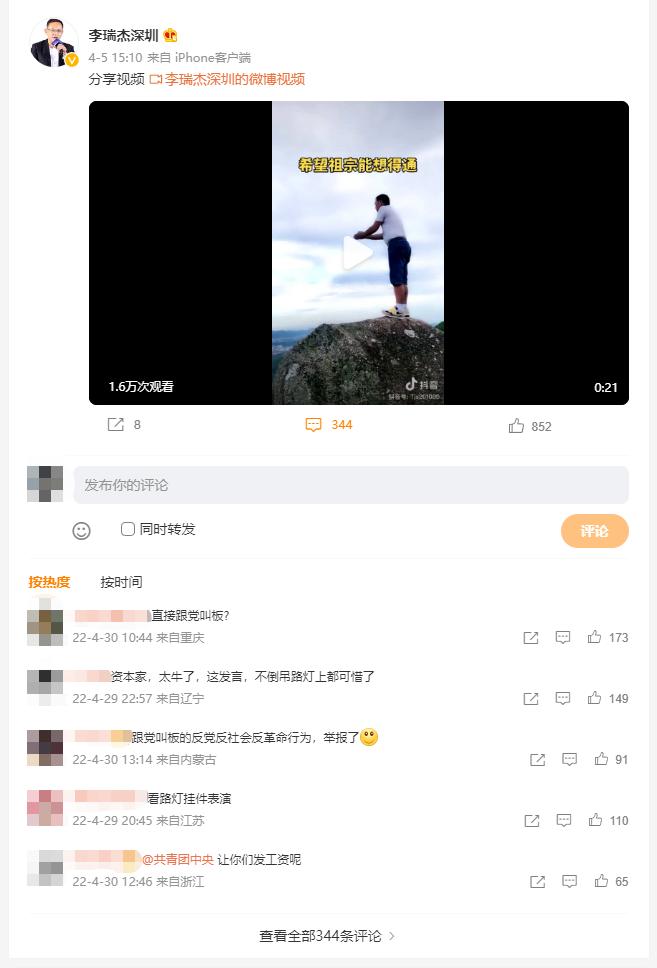The image size is (657, 968).
Task: Like the 看路灯挂件表演 comment
Action: coord(595,820)
